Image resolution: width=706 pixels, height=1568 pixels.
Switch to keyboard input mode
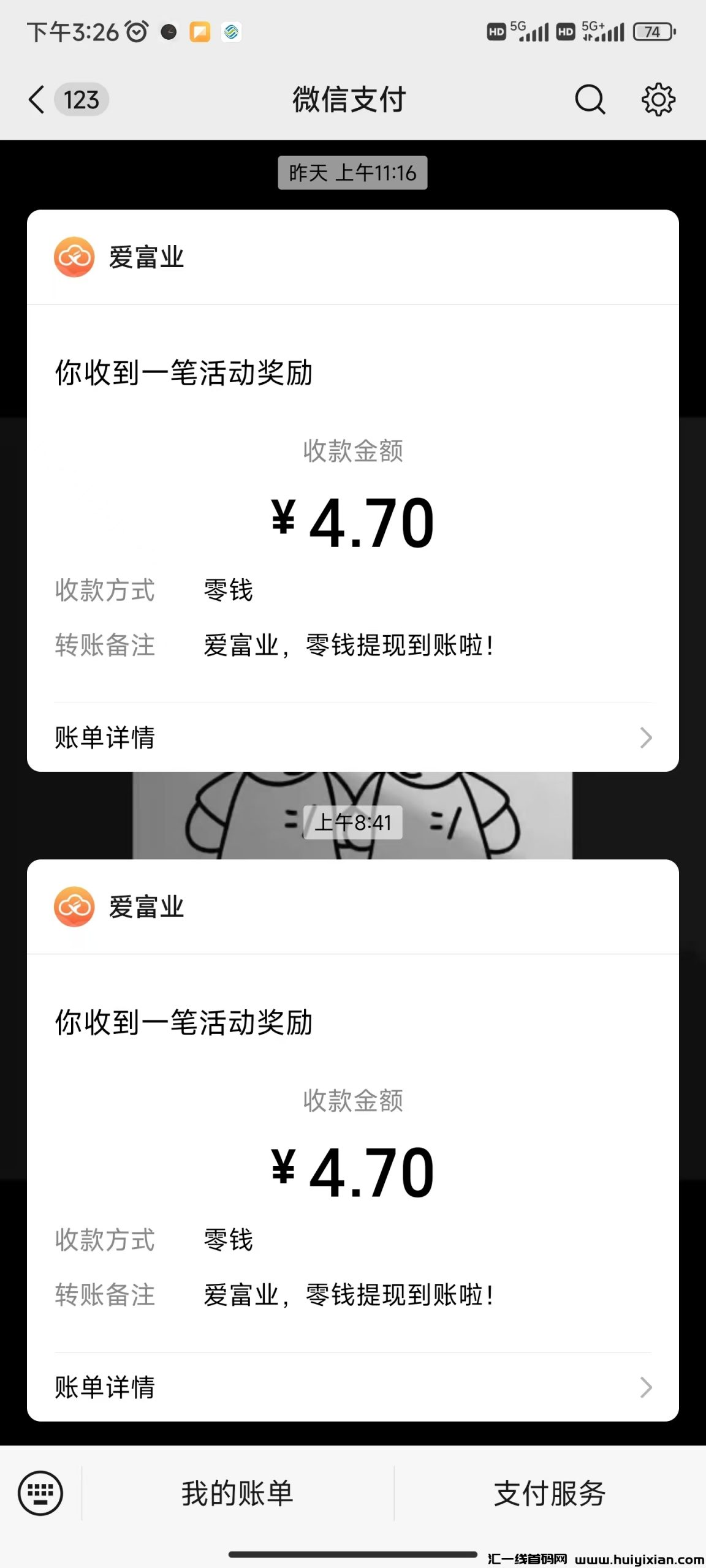(40, 1493)
